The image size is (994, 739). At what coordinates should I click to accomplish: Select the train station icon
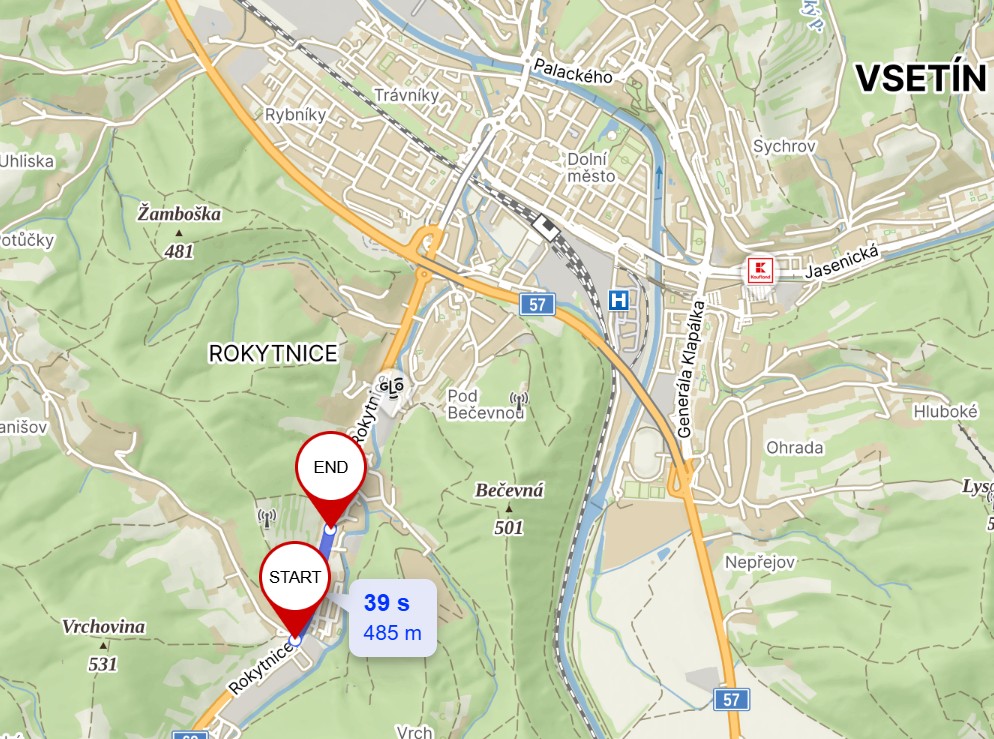tap(547, 227)
